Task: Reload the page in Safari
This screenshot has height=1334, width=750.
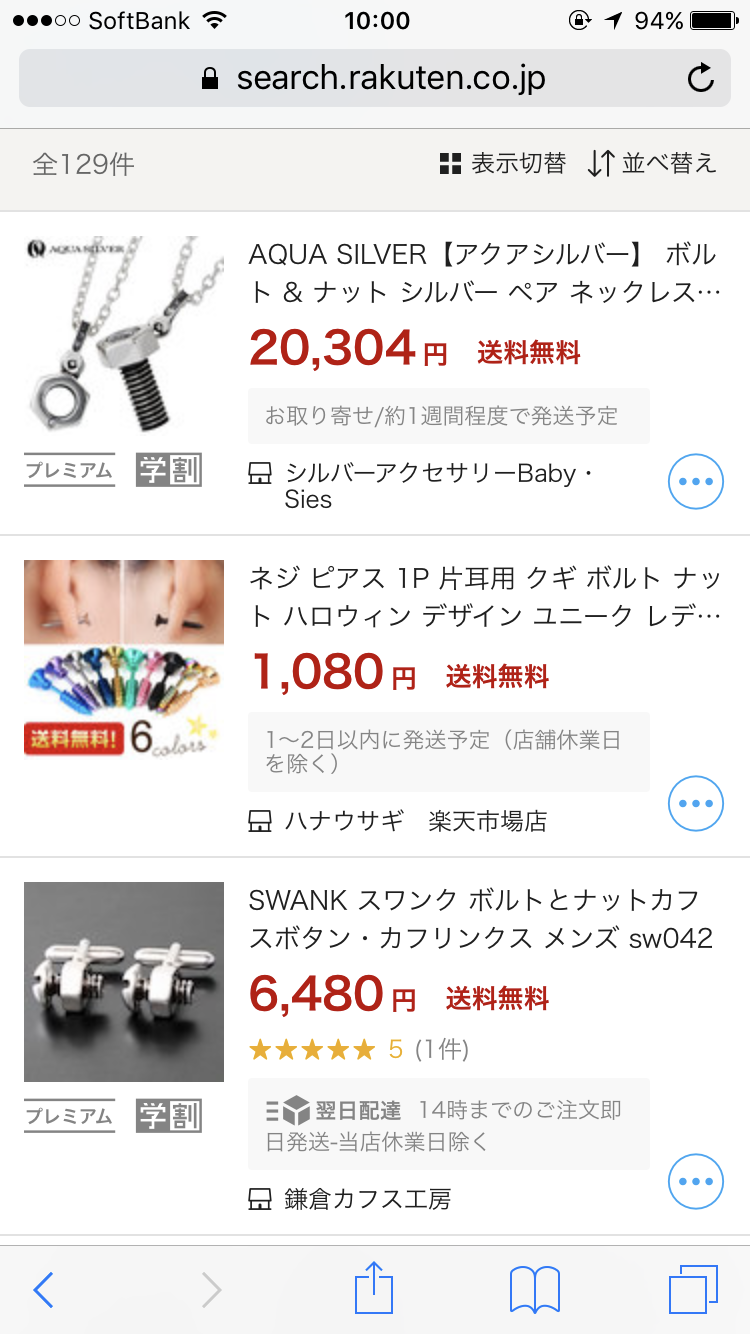Action: 702,79
